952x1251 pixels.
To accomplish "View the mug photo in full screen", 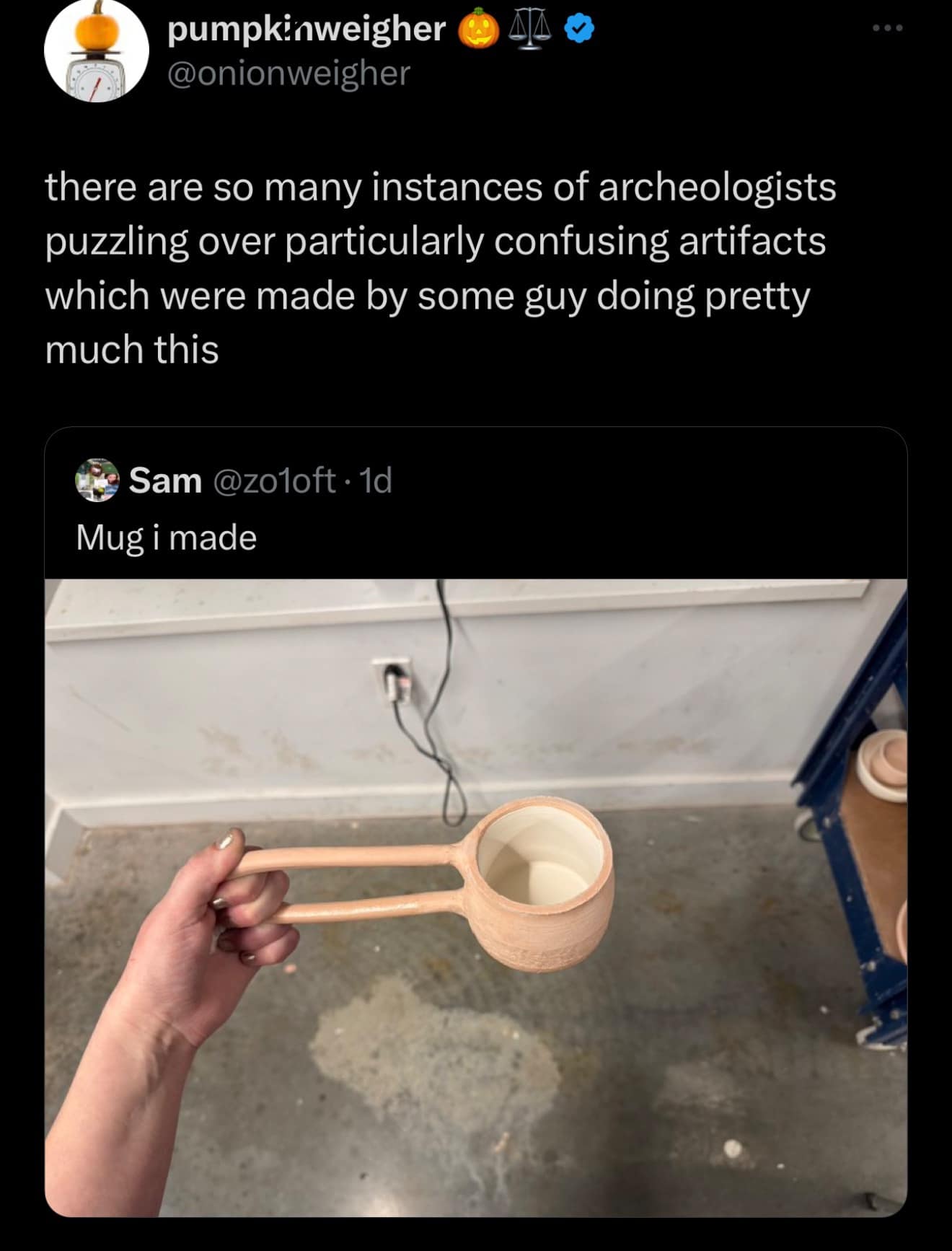I will coord(476,897).
